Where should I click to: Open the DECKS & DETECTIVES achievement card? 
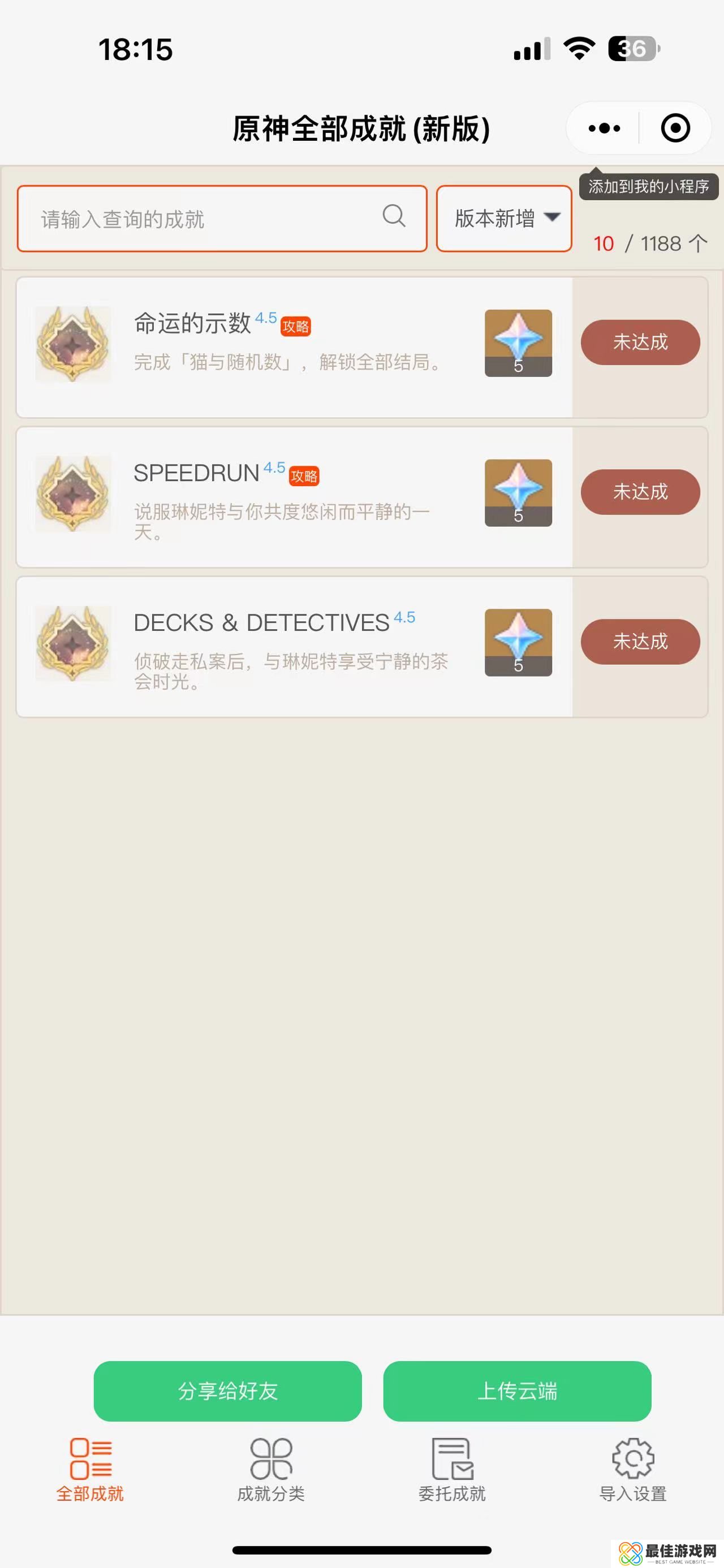[x=292, y=647]
